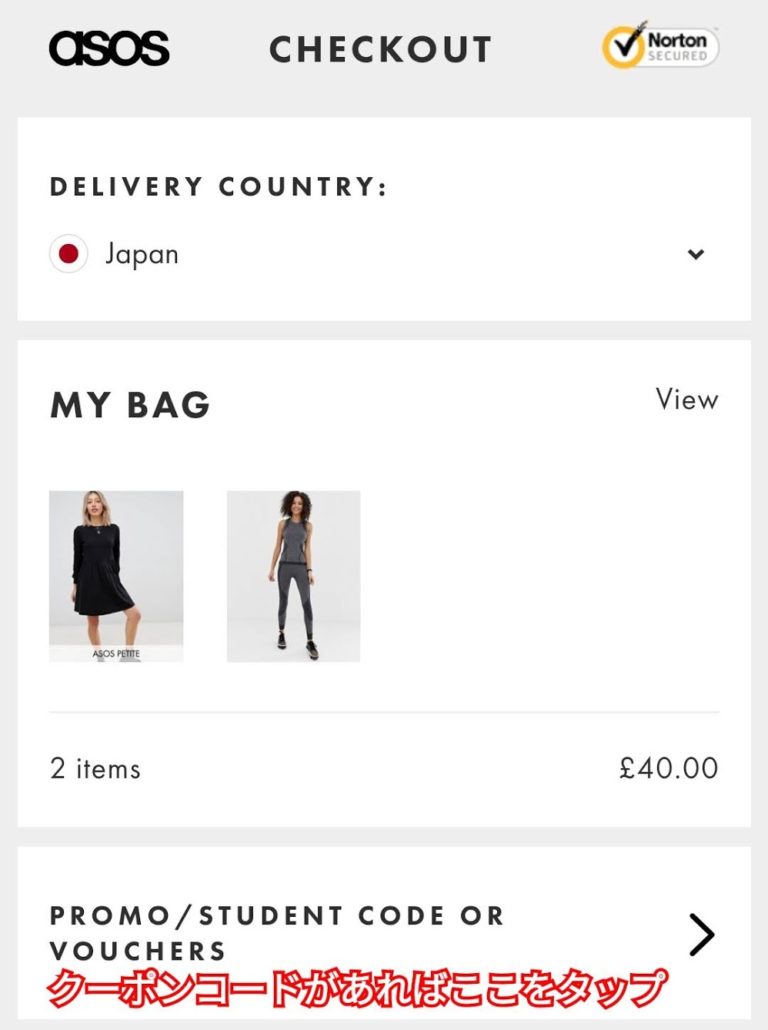The height and width of the screenshot is (1030, 768).
Task: Select the Japan flag icon
Action: click(67, 253)
